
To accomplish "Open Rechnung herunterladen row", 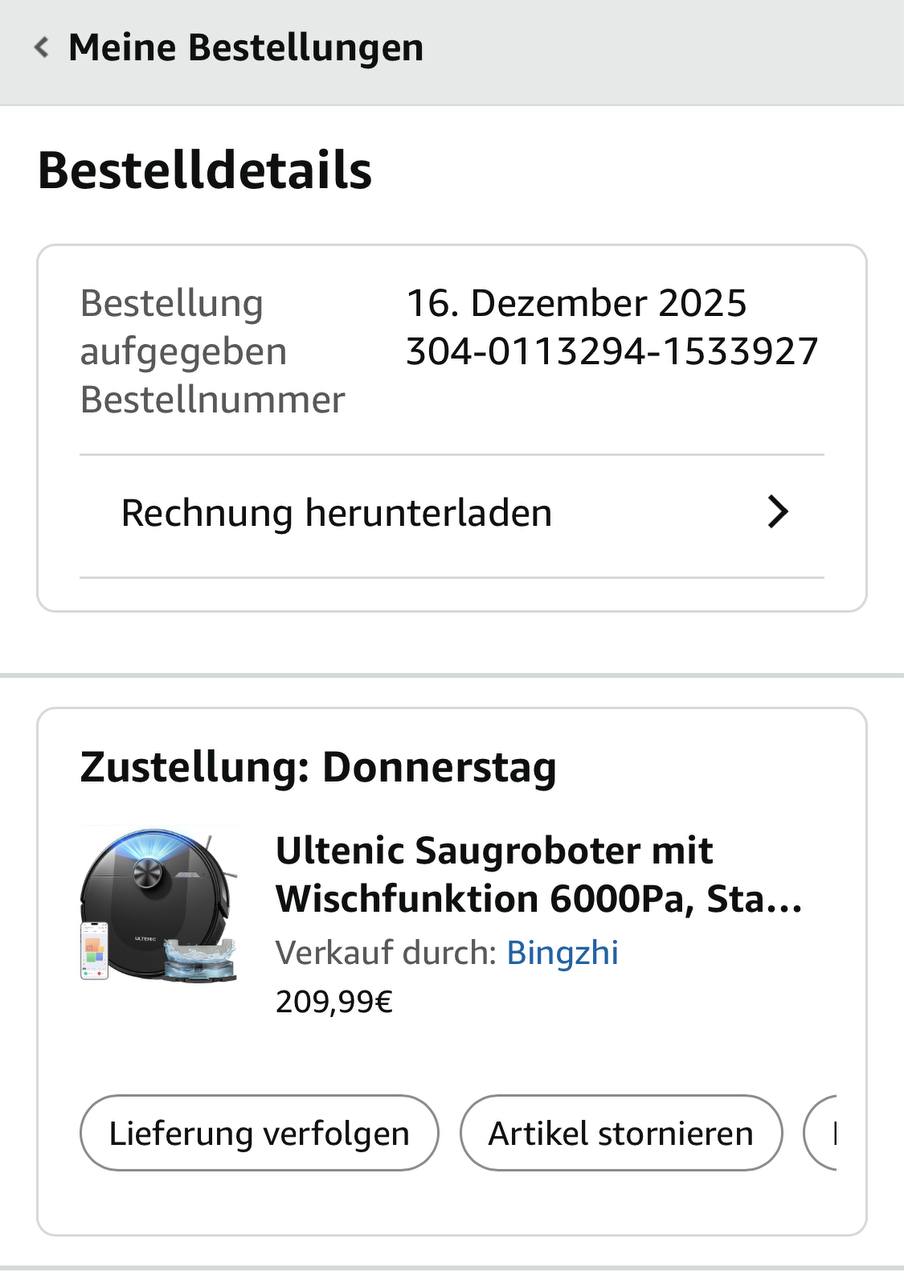I will [451, 514].
